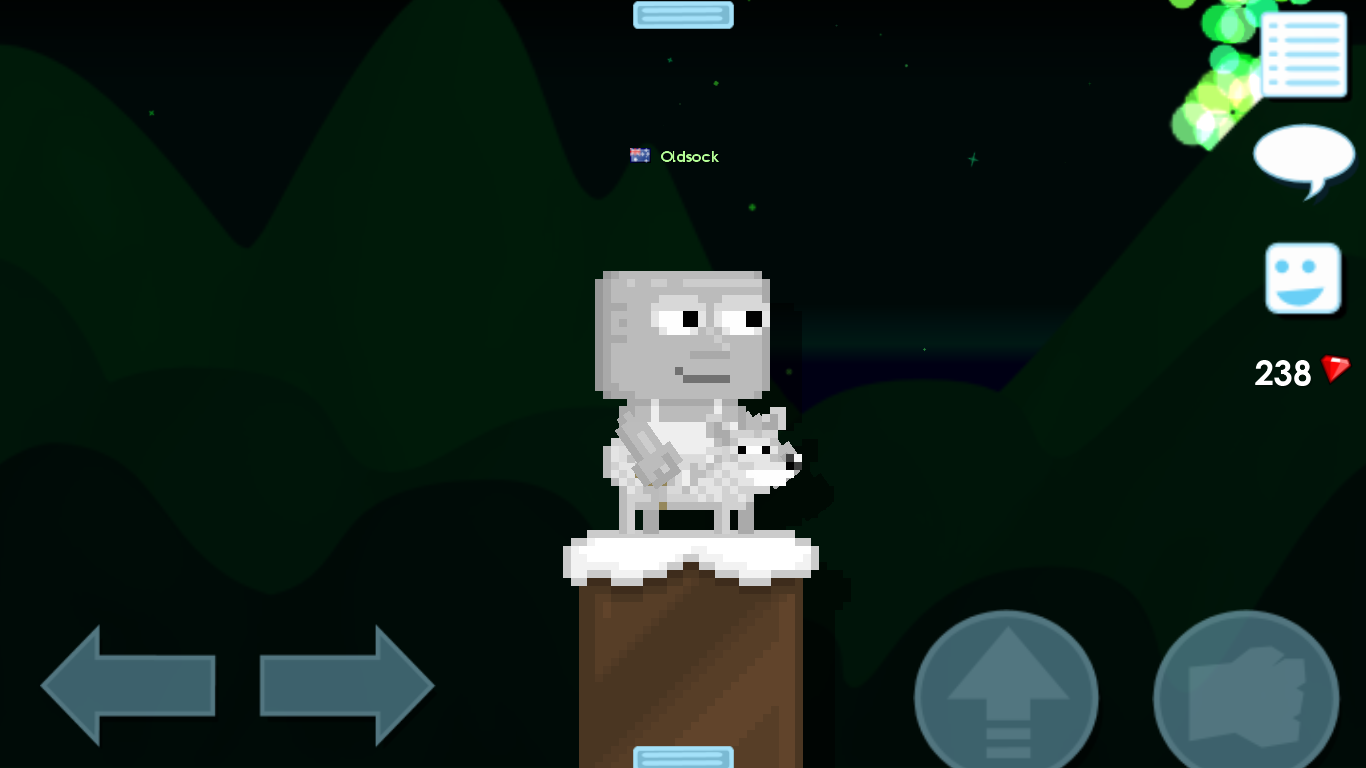Expand the bottom inventory handle
The width and height of the screenshot is (1366, 768).
coord(683,757)
